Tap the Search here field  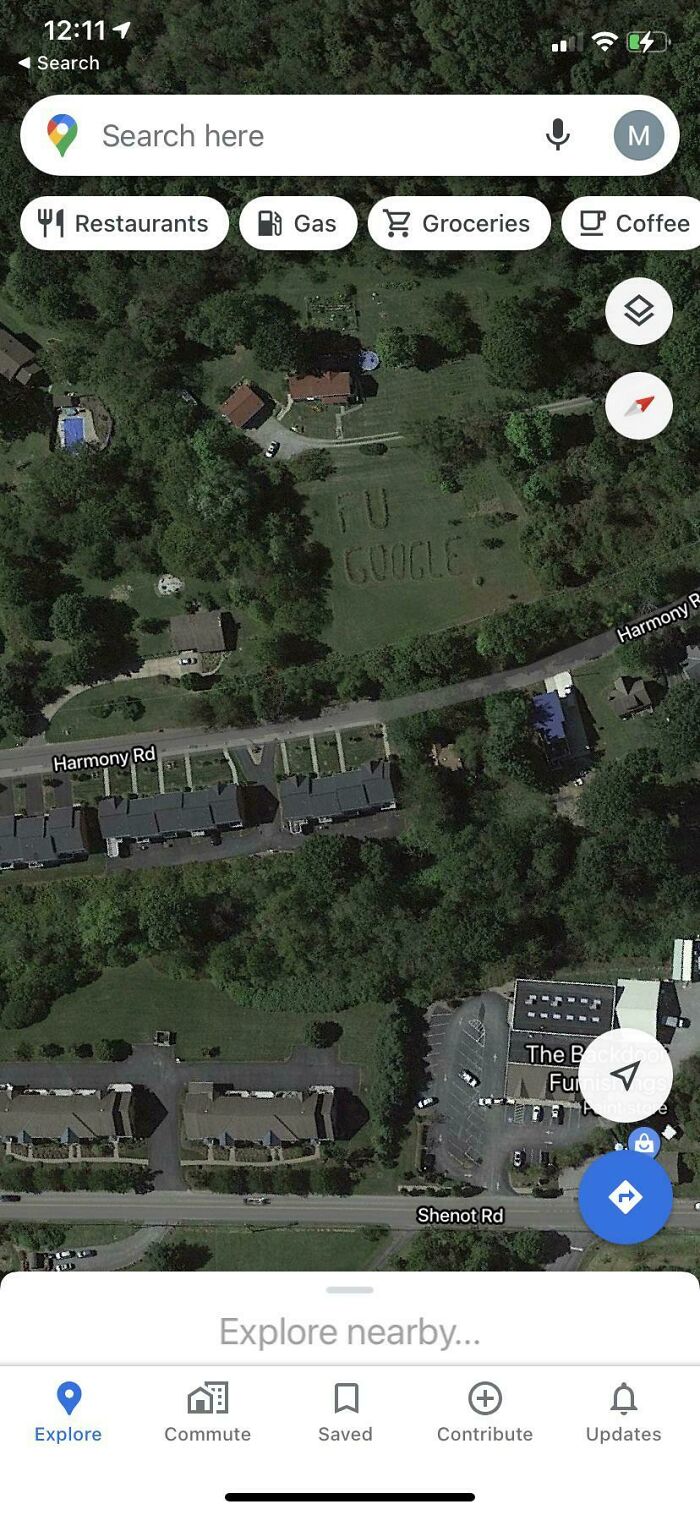(300, 136)
